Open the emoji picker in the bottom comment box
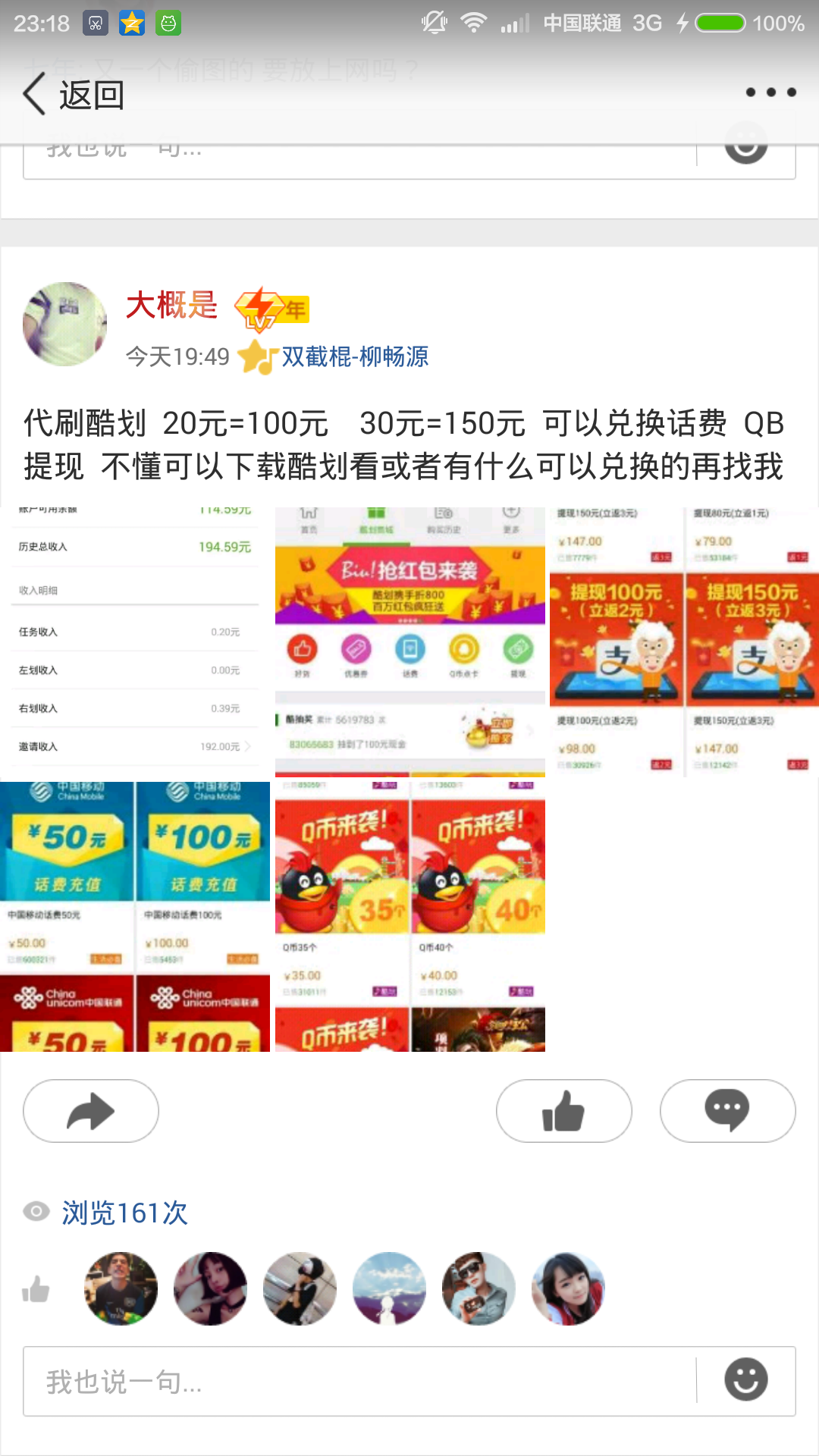Screen dimensions: 819x1456 coord(746,1379)
